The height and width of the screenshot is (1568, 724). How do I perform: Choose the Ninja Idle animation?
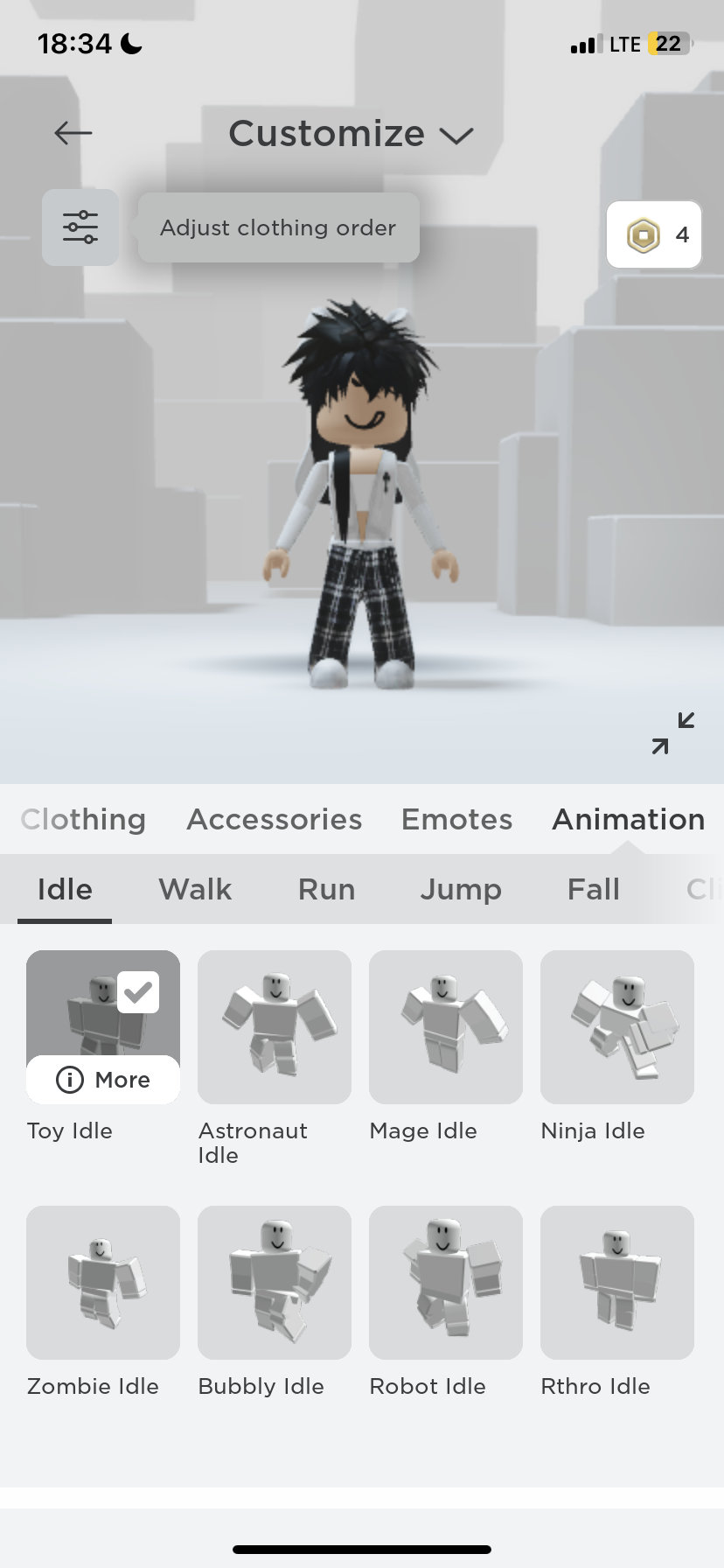click(x=617, y=1027)
